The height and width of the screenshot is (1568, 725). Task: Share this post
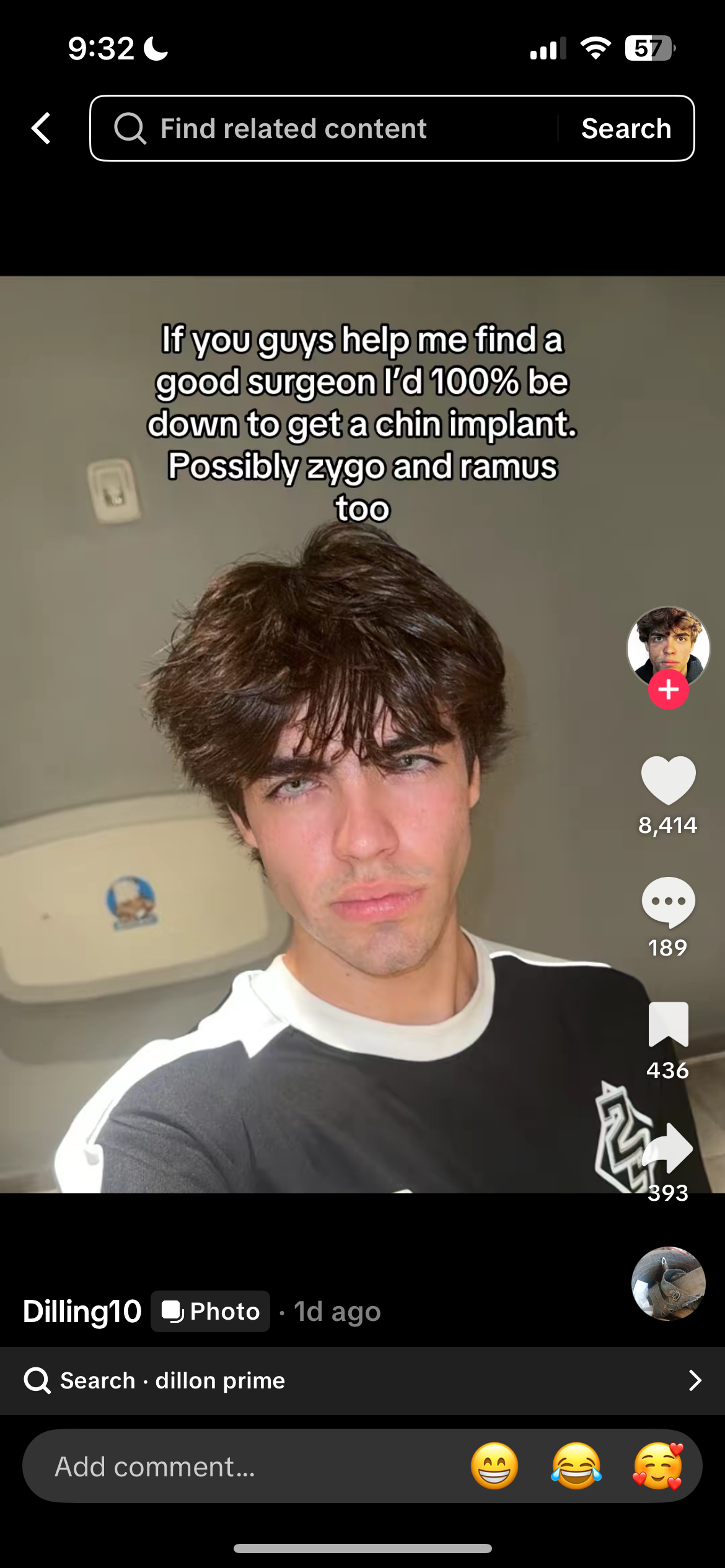(668, 1148)
